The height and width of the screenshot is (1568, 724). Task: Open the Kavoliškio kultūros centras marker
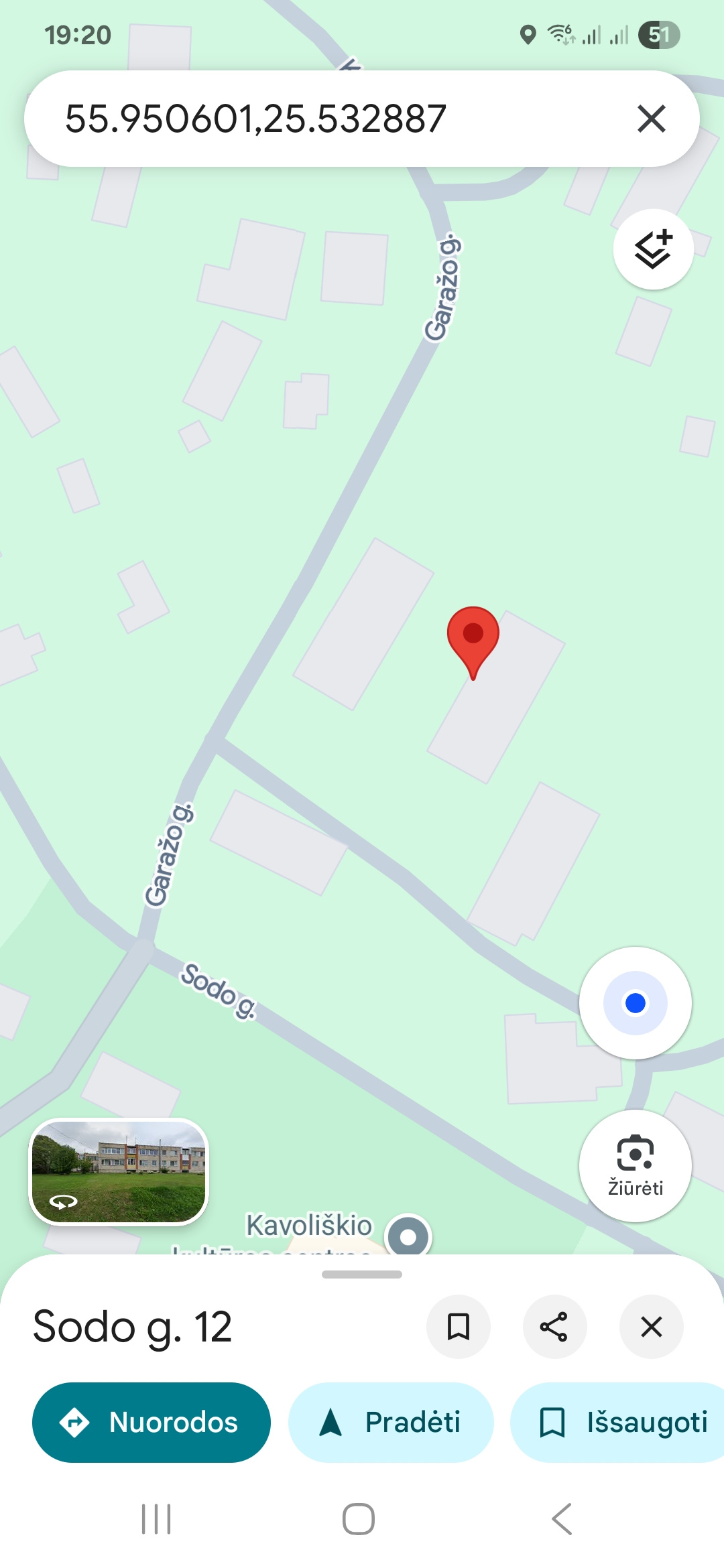click(x=408, y=1236)
